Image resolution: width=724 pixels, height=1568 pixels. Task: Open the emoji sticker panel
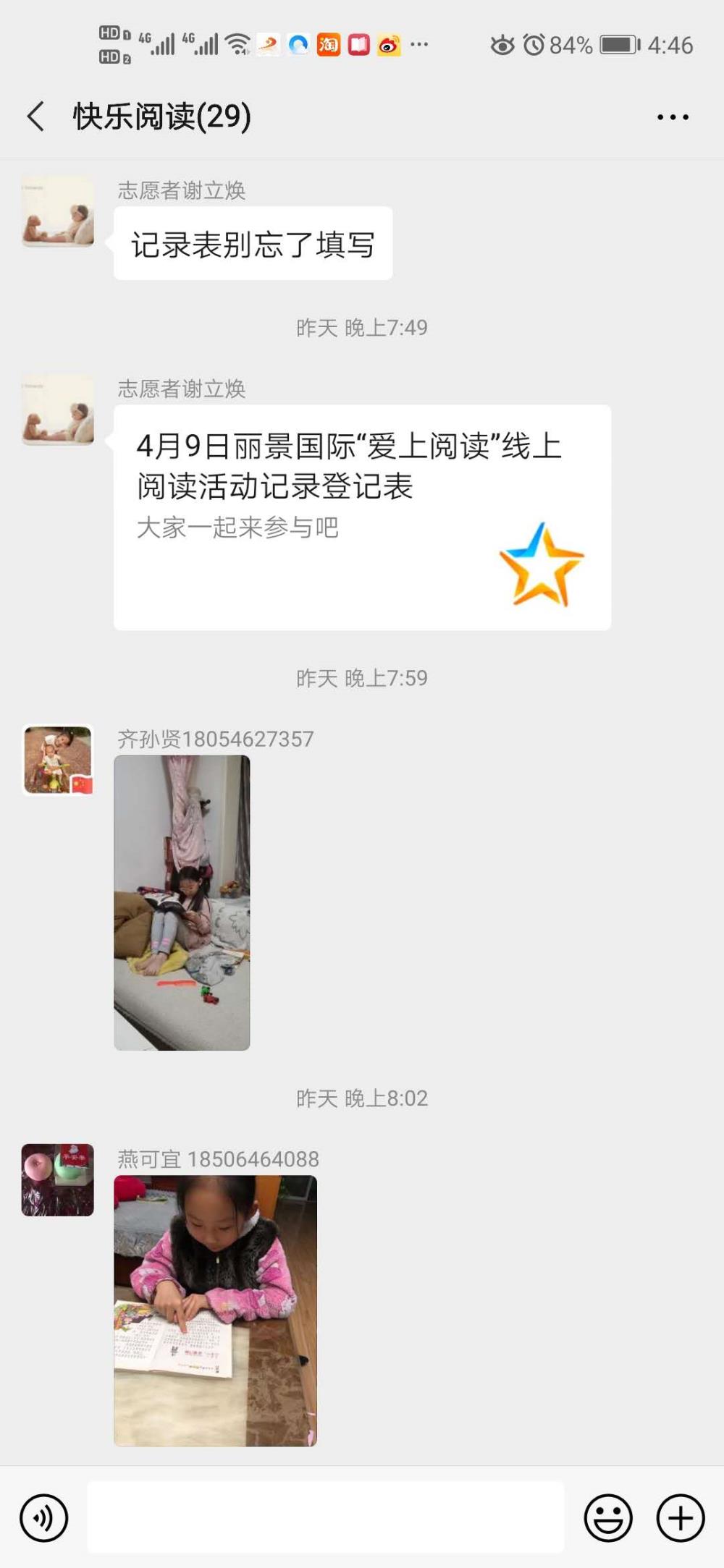[608, 1518]
